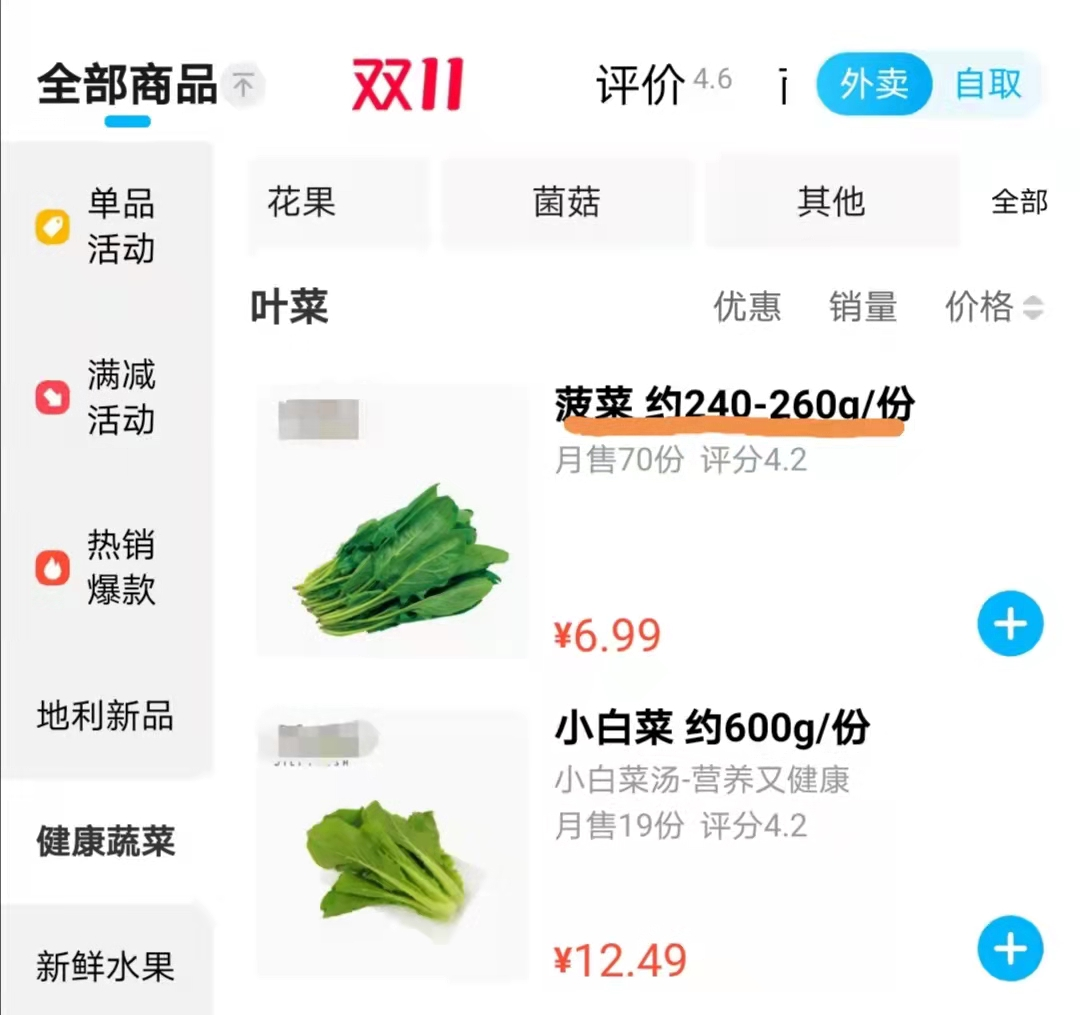The height and width of the screenshot is (1015, 1080).
Task: Select the 健康蔬菜 category
Action: click(105, 841)
